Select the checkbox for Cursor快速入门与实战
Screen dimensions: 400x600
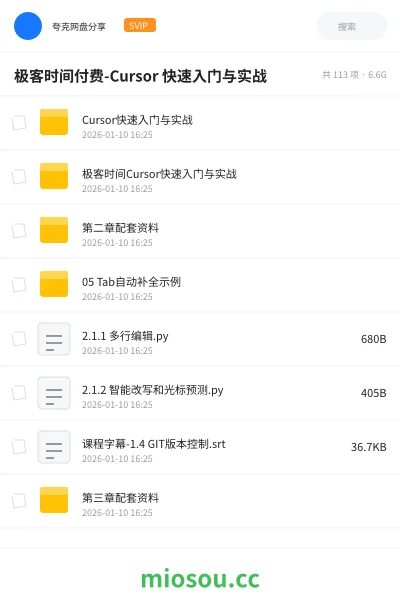tap(19, 123)
